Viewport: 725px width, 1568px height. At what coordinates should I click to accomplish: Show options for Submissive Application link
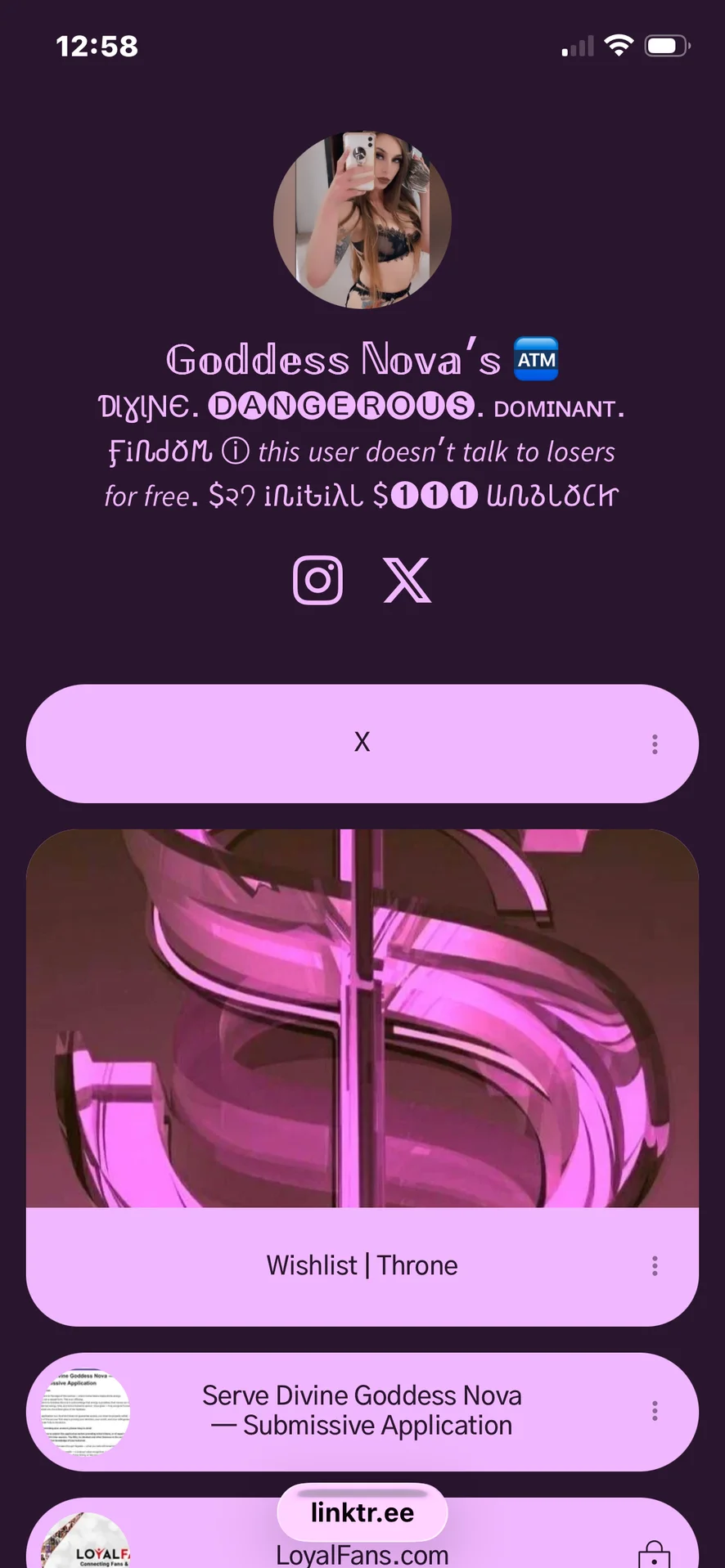pyautogui.click(x=655, y=1410)
